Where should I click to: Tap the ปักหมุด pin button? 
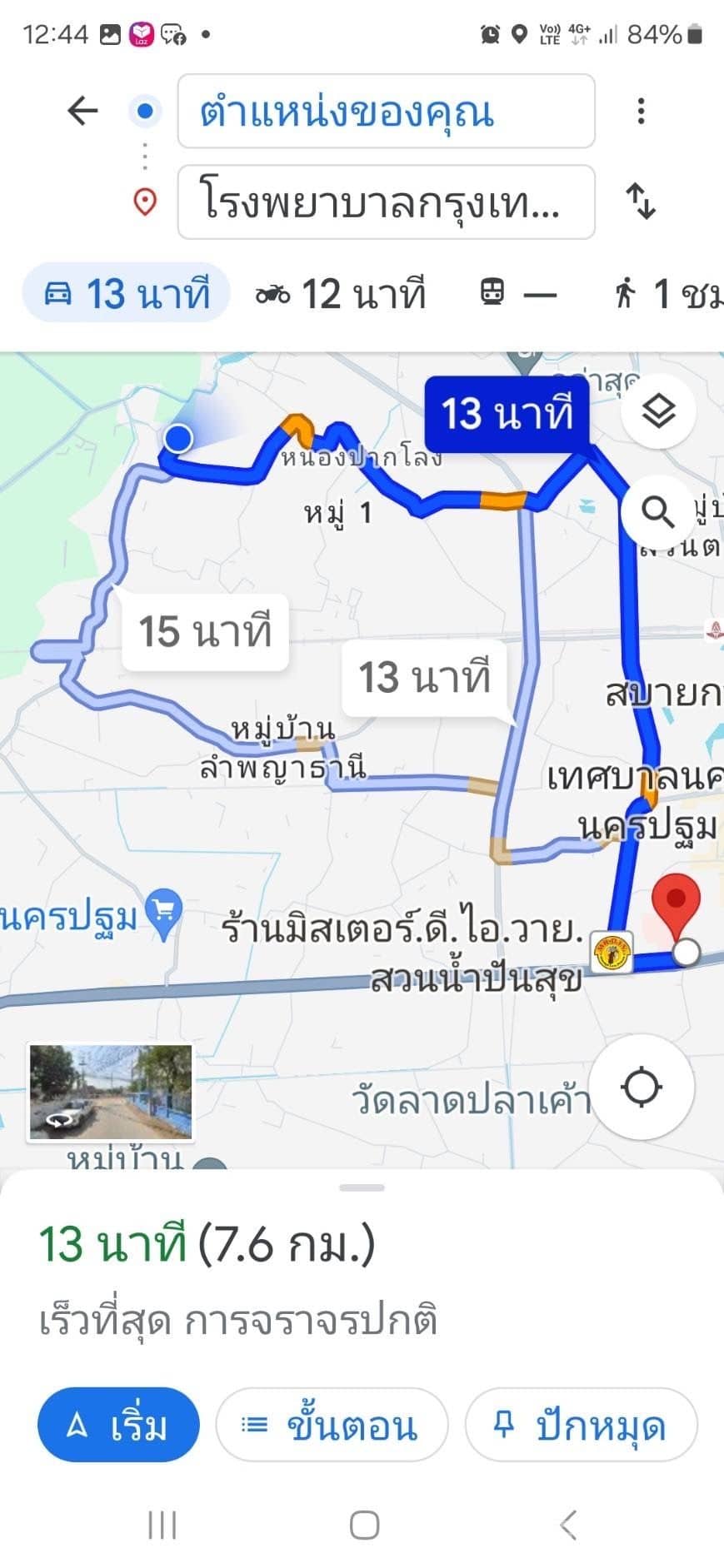click(x=581, y=1426)
